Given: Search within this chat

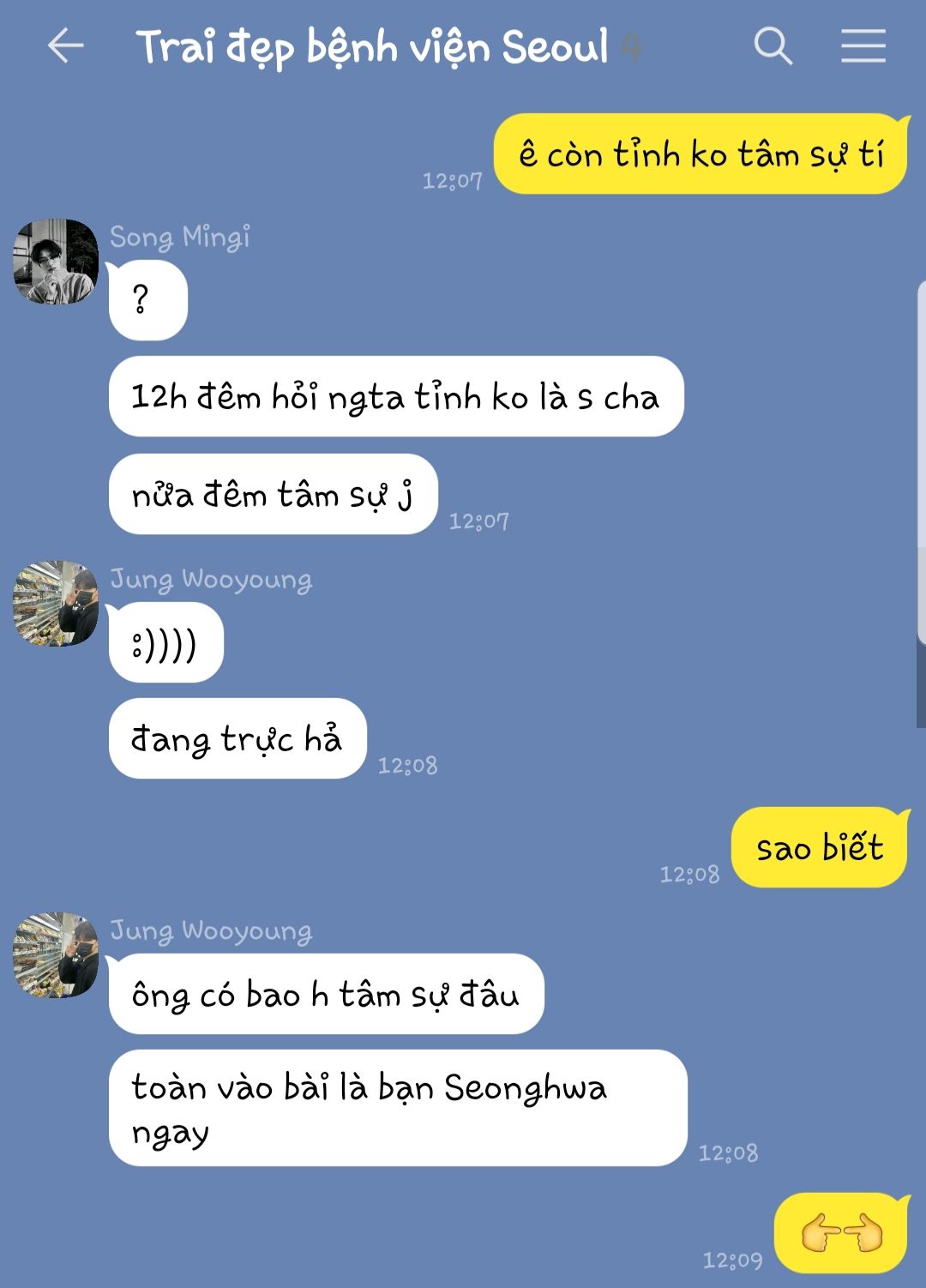Looking at the screenshot, I should (773, 45).
